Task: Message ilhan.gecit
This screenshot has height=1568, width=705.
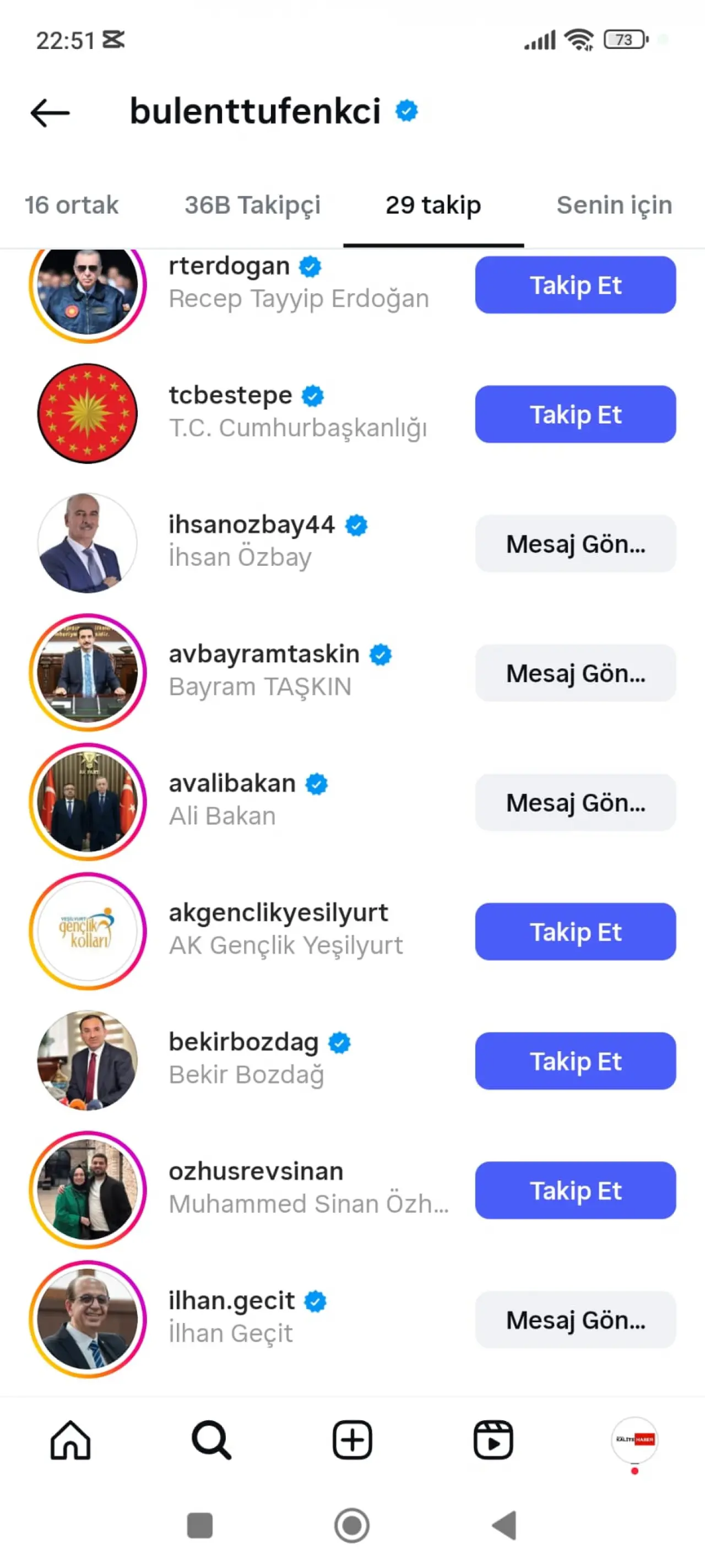Action: tap(575, 1320)
